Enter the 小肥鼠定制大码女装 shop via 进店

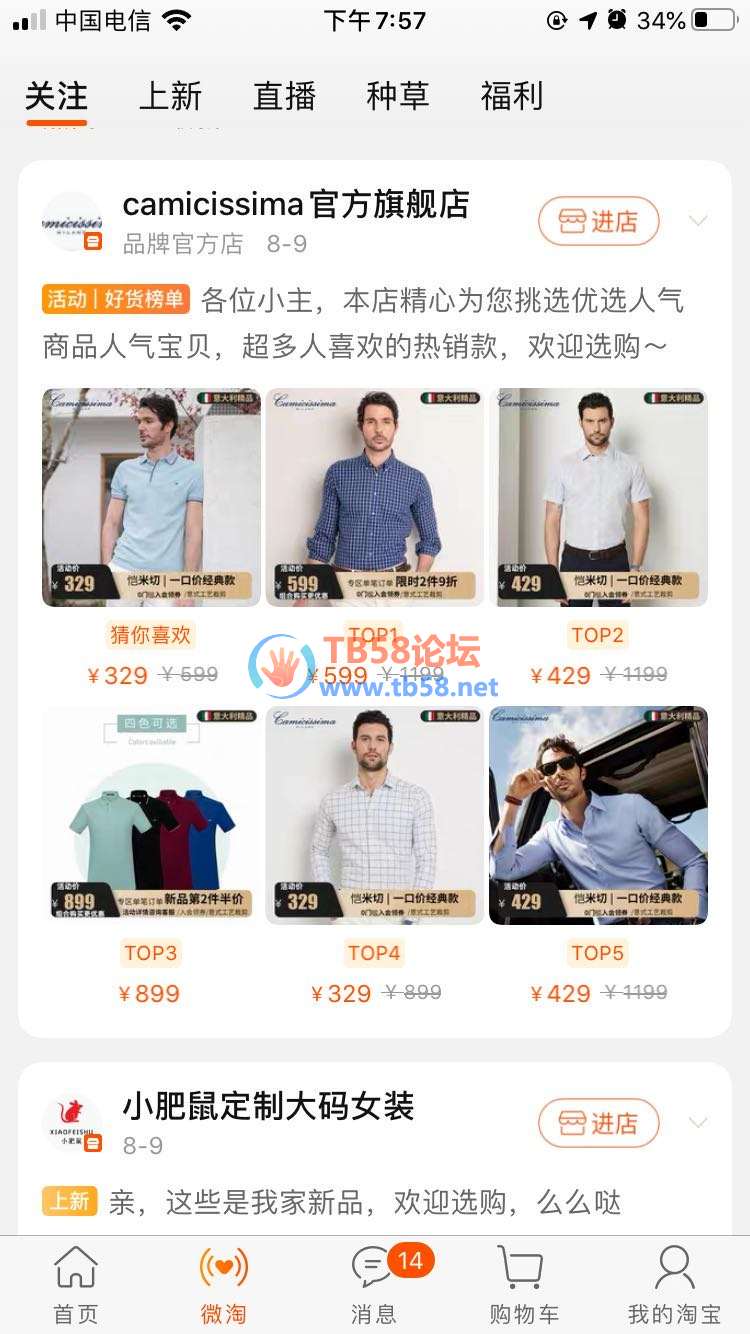599,1123
